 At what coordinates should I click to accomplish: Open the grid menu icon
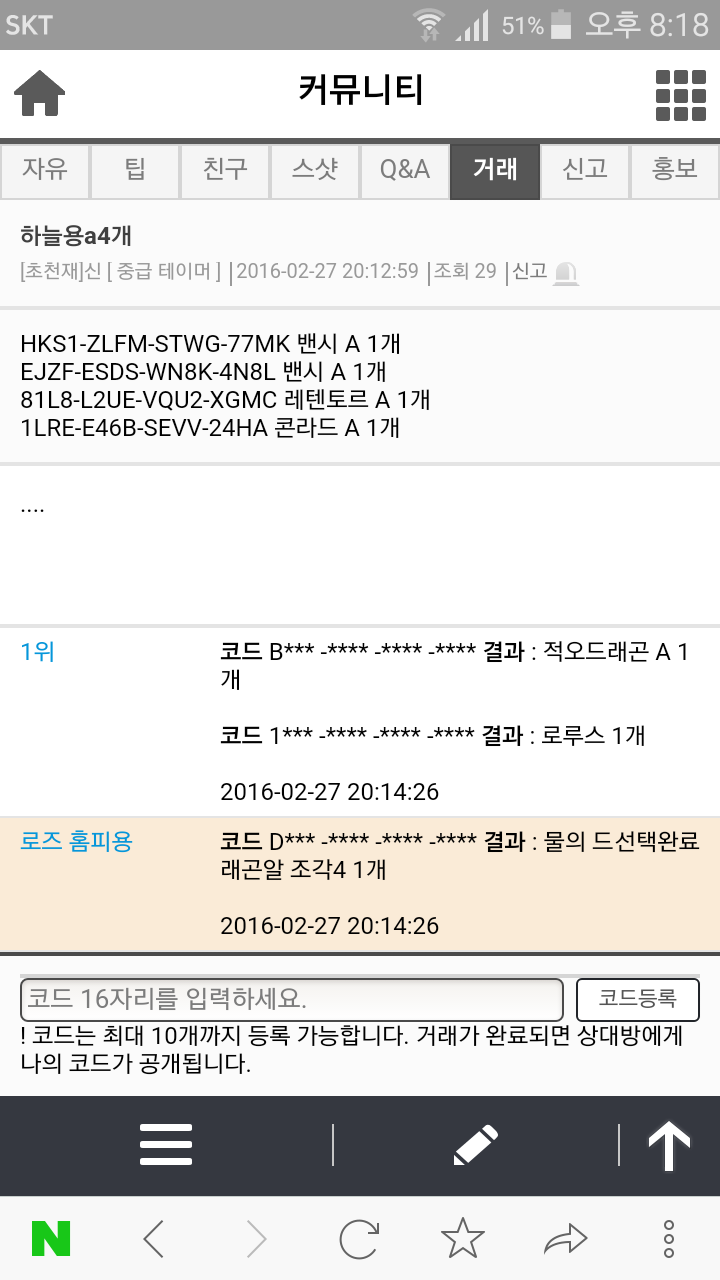[680, 95]
